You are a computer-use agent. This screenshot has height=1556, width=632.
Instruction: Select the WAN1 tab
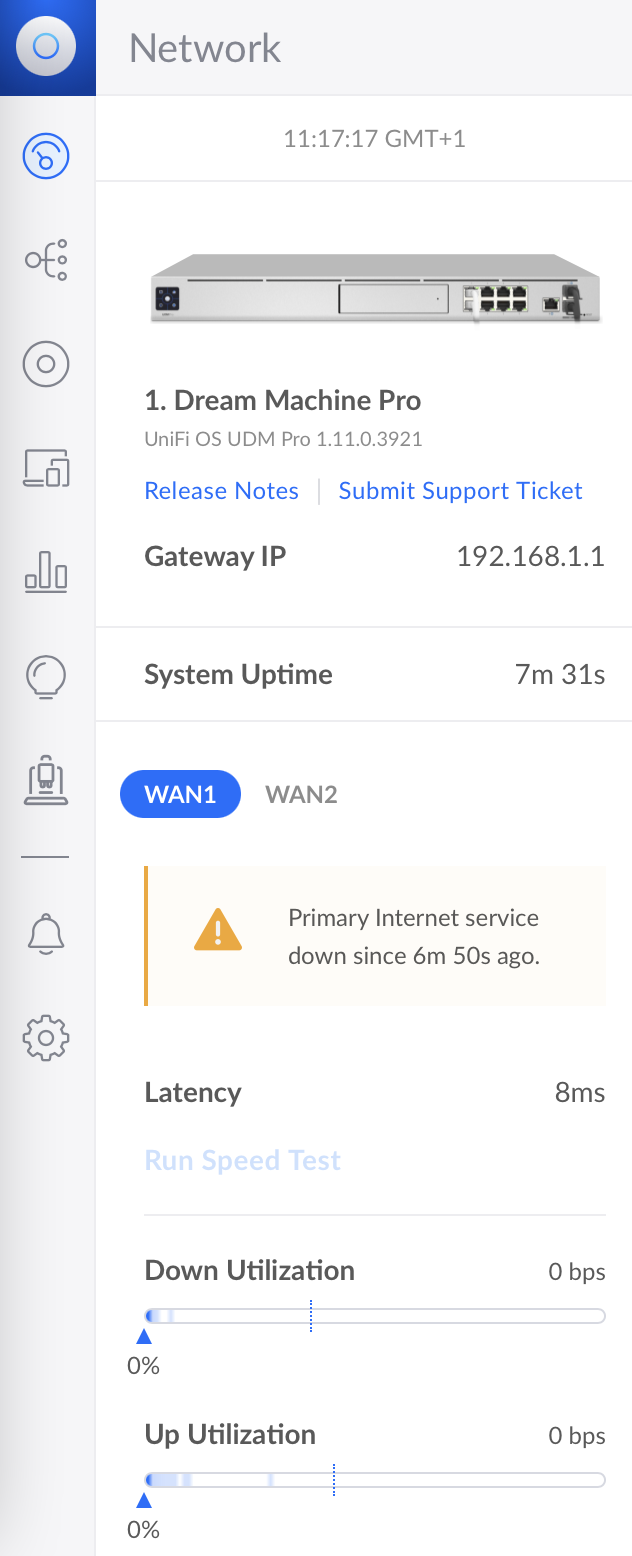[x=180, y=794]
